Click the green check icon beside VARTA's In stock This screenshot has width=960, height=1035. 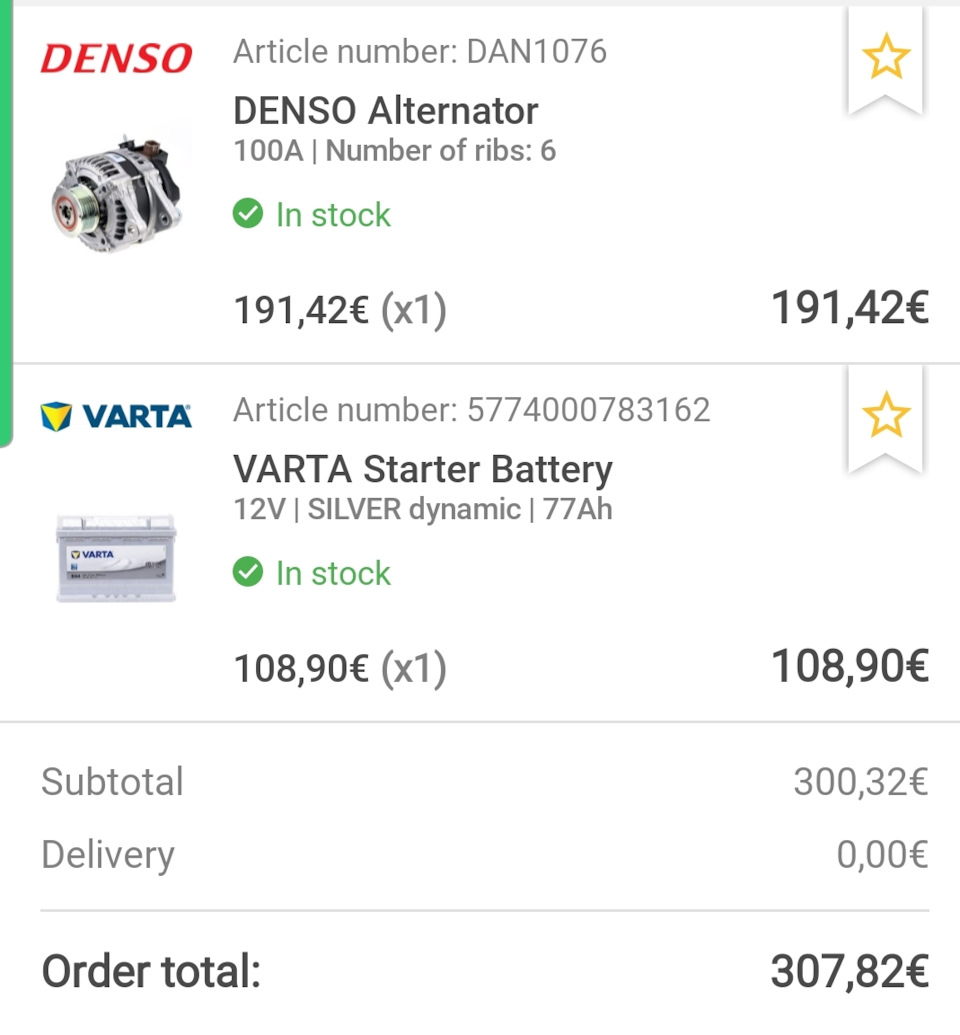click(x=250, y=573)
